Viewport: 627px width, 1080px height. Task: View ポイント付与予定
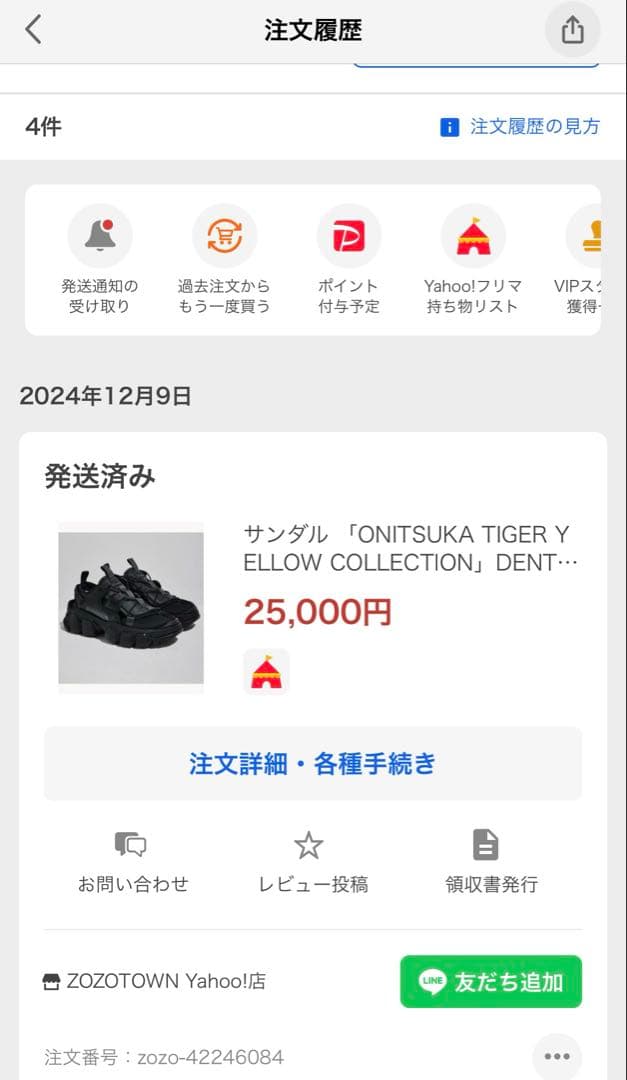click(349, 259)
